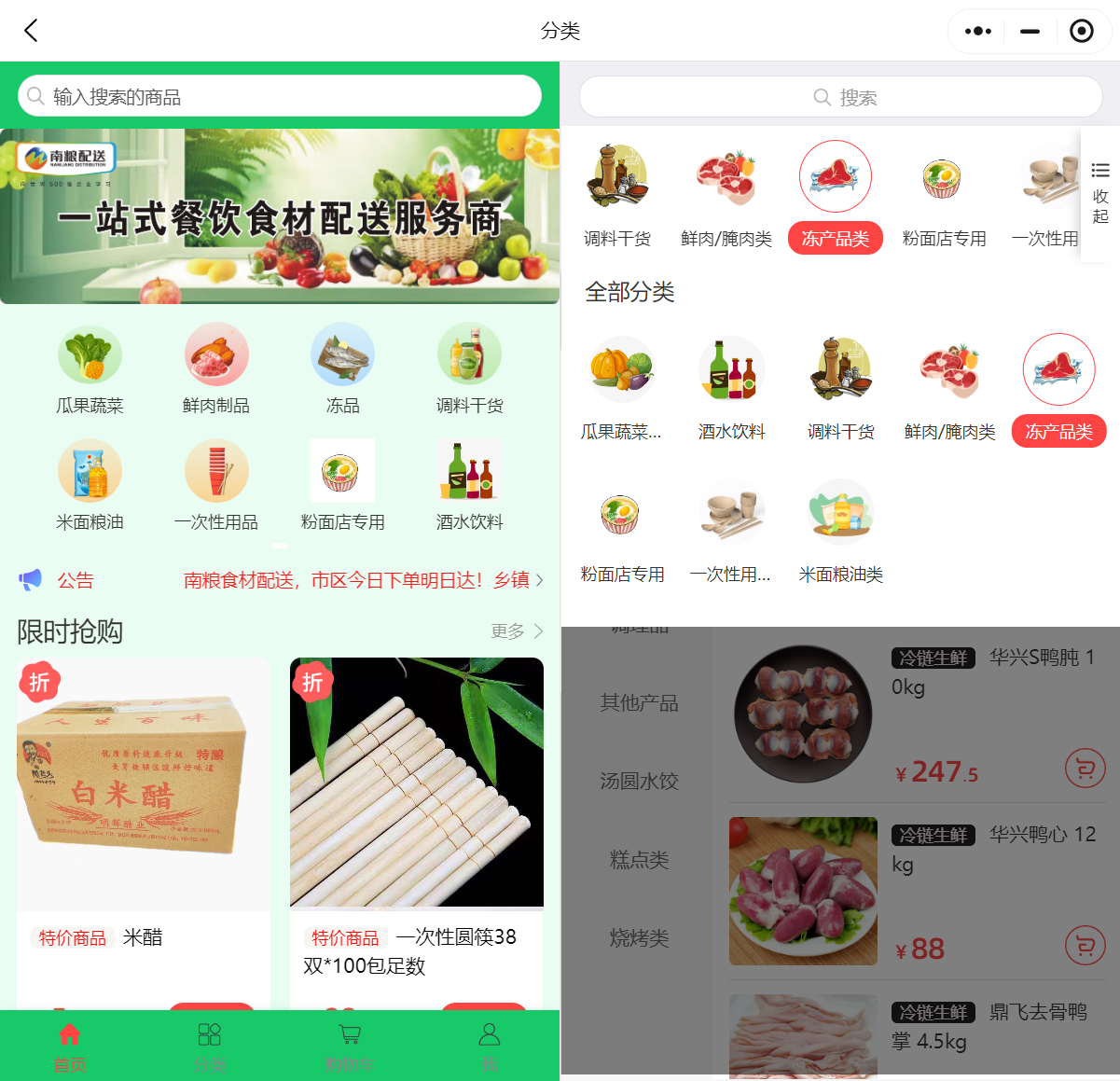
Task: Switch to the 购物车 tab
Action: click(350, 1046)
